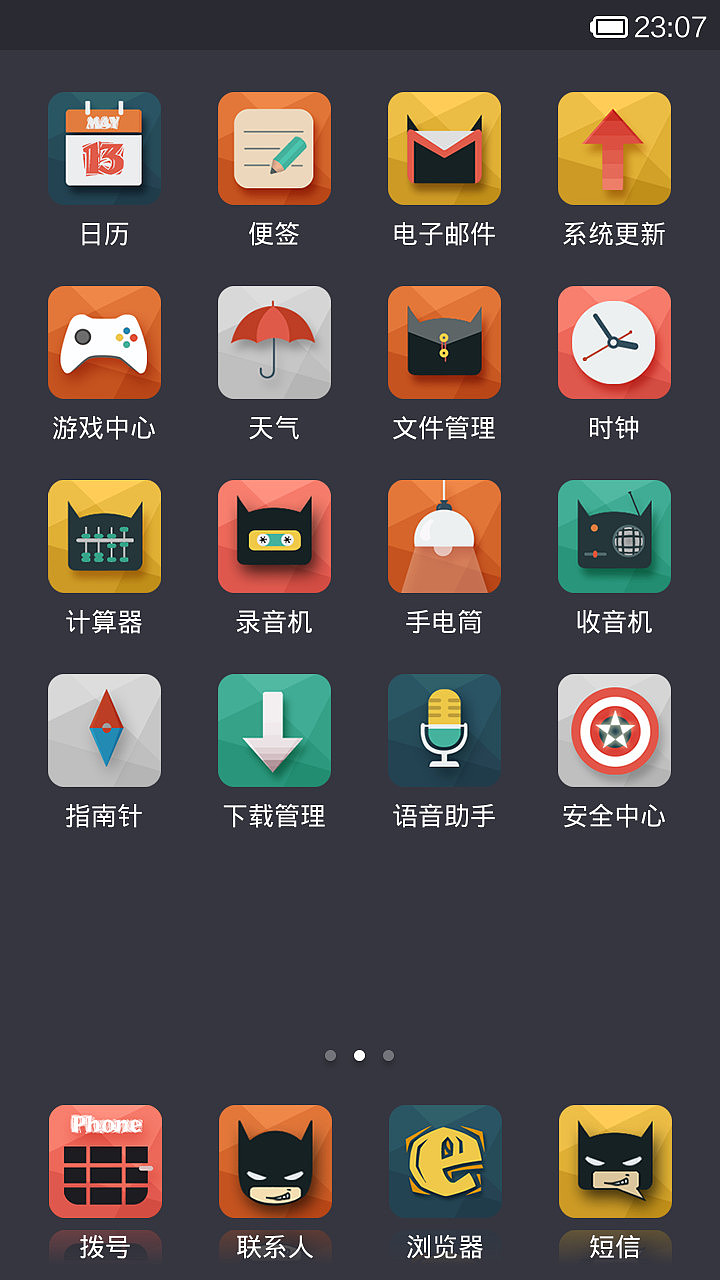Open the 日历 calendar app

tap(105, 148)
